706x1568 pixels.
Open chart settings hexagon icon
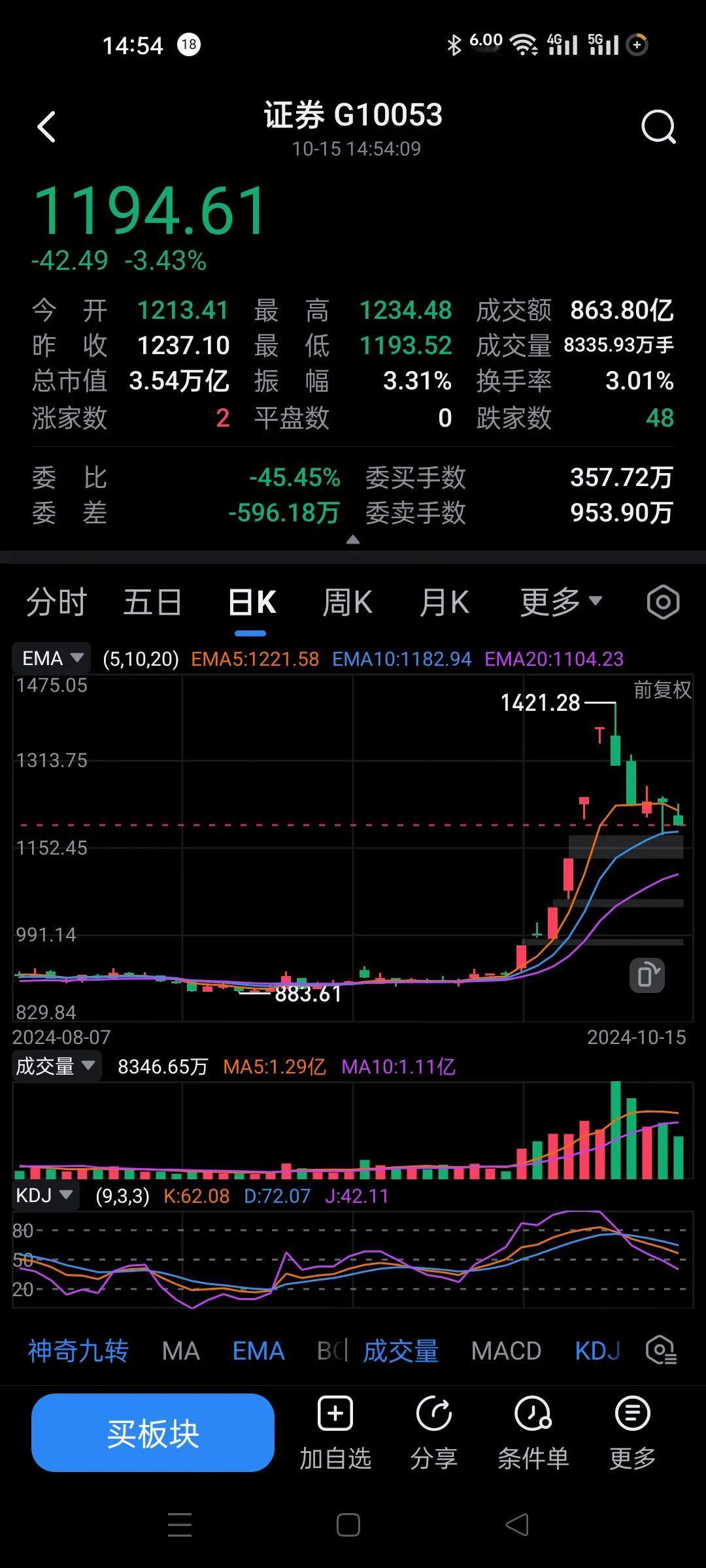(x=663, y=602)
